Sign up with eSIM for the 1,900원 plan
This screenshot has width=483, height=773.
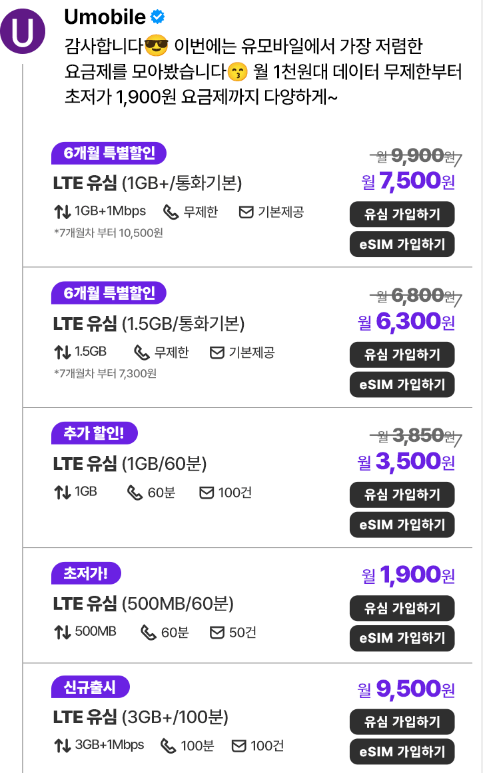(402, 638)
